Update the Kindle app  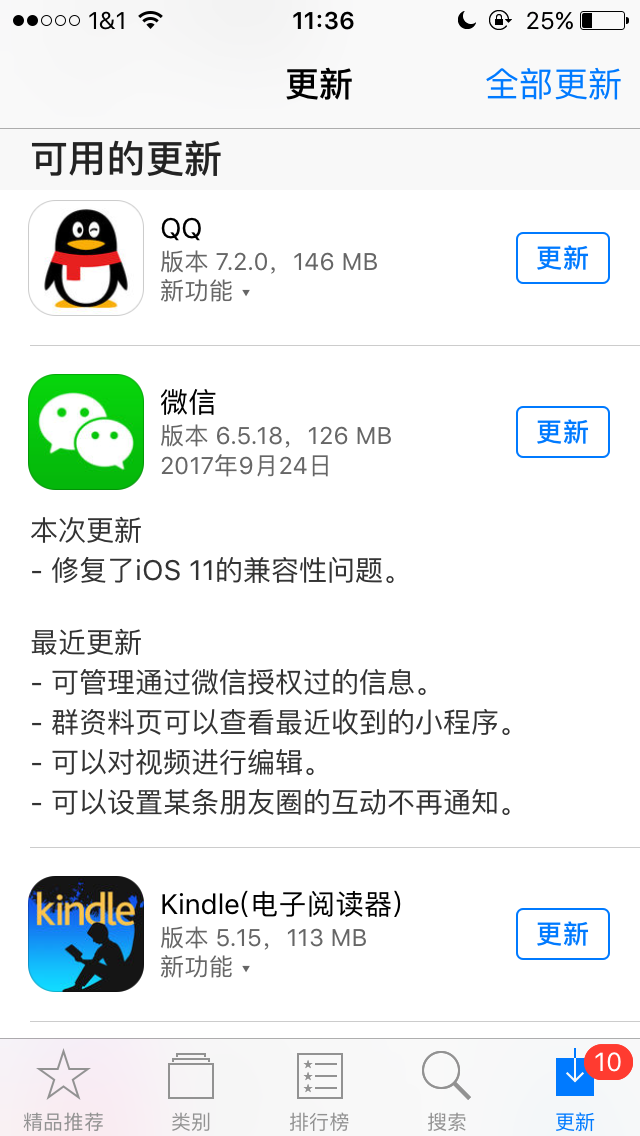[x=562, y=934]
